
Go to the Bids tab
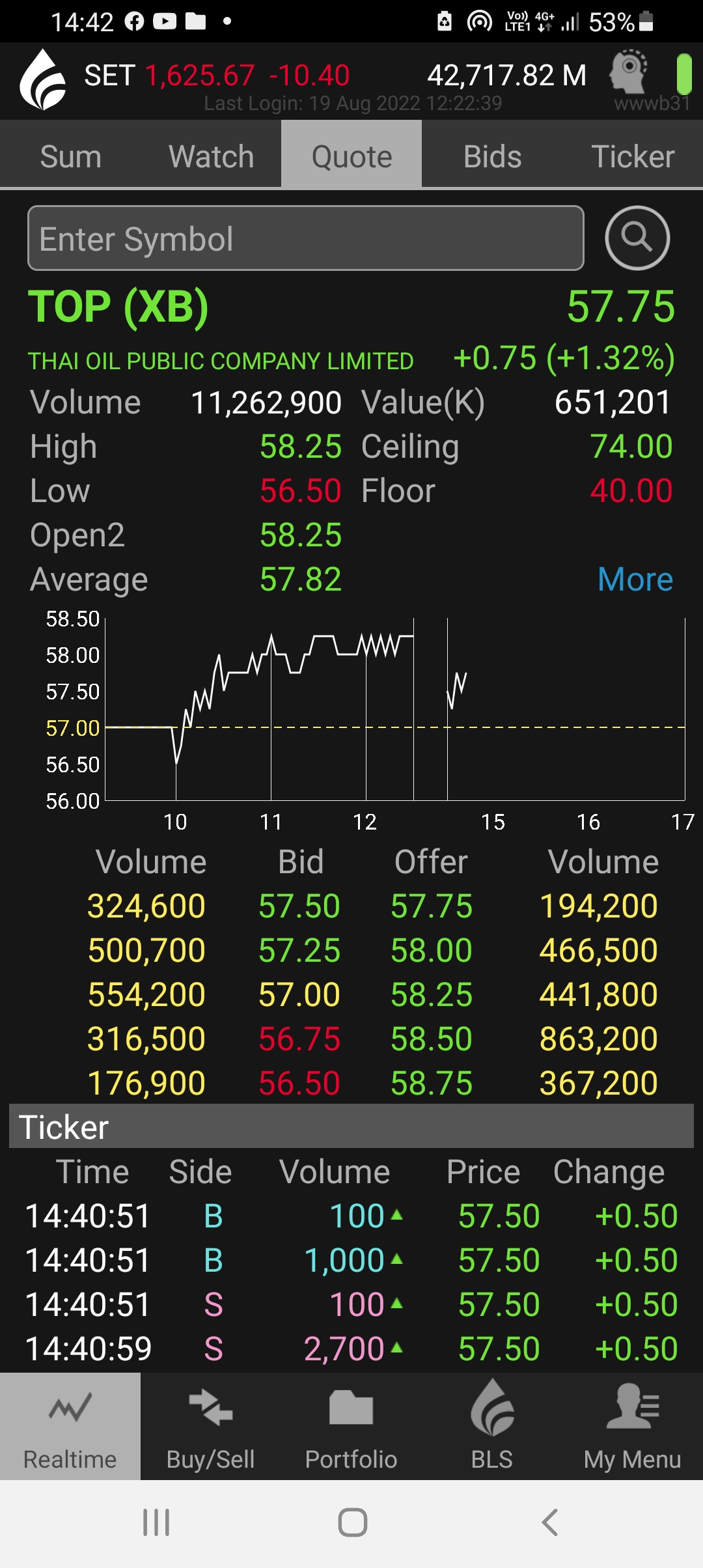click(x=492, y=156)
